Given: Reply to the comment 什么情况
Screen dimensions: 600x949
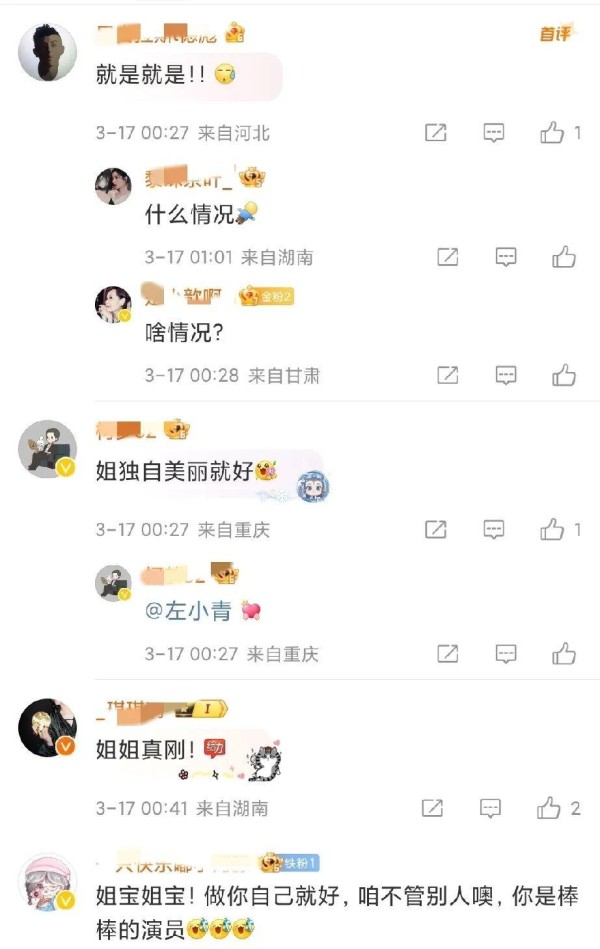Looking at the screenshot, I should pos(506,257).
